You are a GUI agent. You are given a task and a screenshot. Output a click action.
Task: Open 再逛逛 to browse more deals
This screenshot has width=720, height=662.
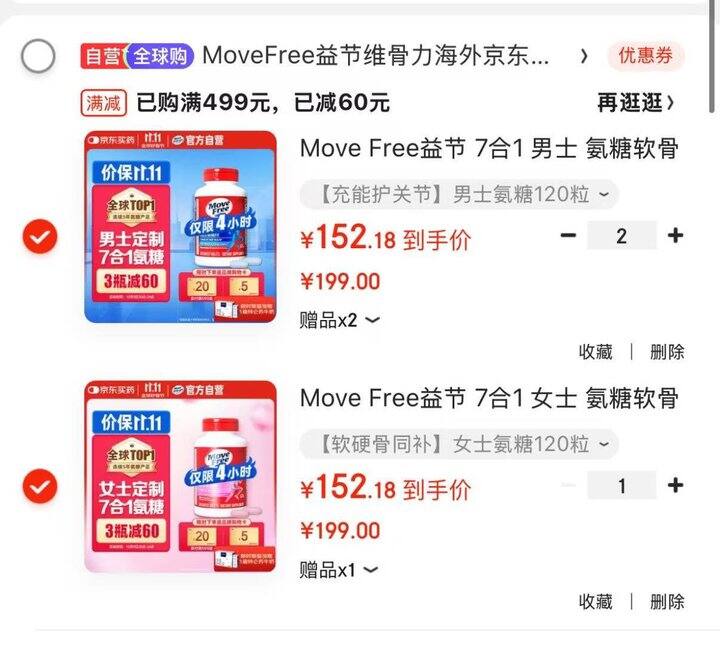[x=636, y=102]
